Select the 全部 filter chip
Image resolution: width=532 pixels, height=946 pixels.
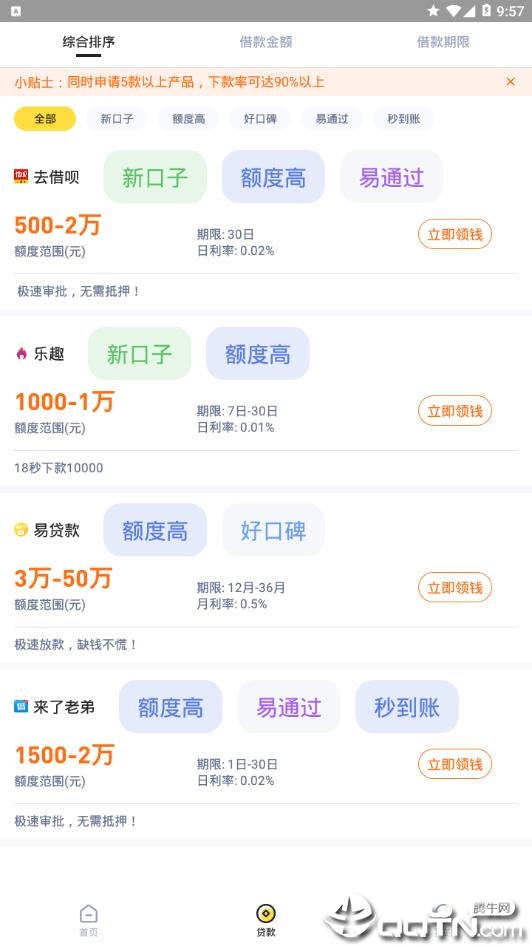(45, 119)
